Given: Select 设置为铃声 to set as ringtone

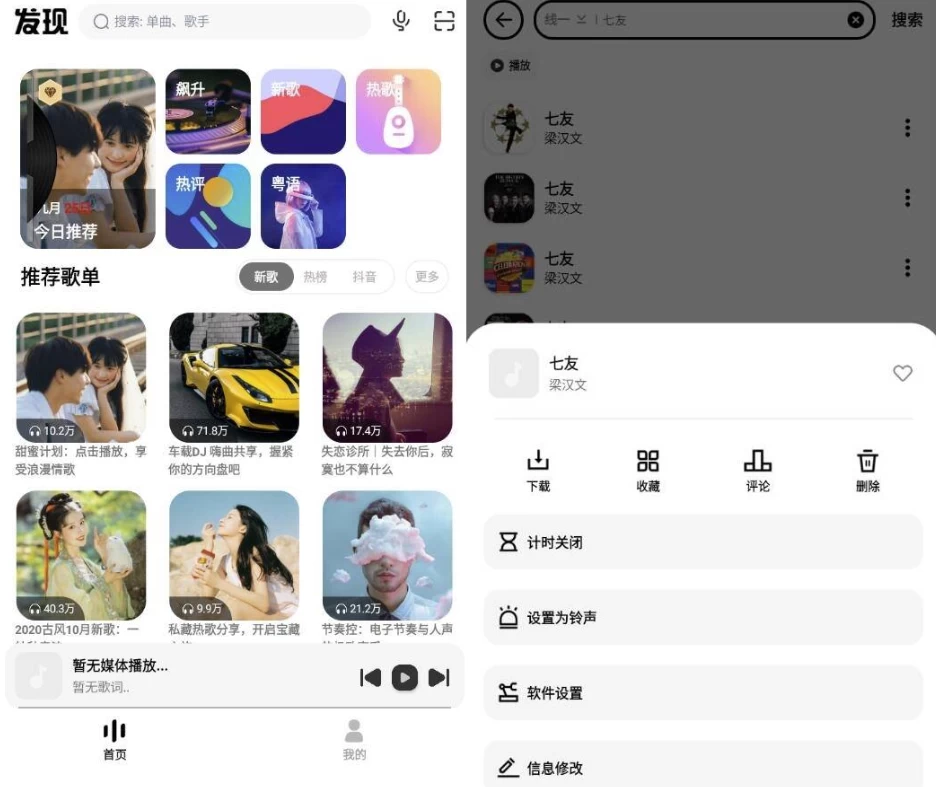Looking at the screenshot, I should 702,618.
